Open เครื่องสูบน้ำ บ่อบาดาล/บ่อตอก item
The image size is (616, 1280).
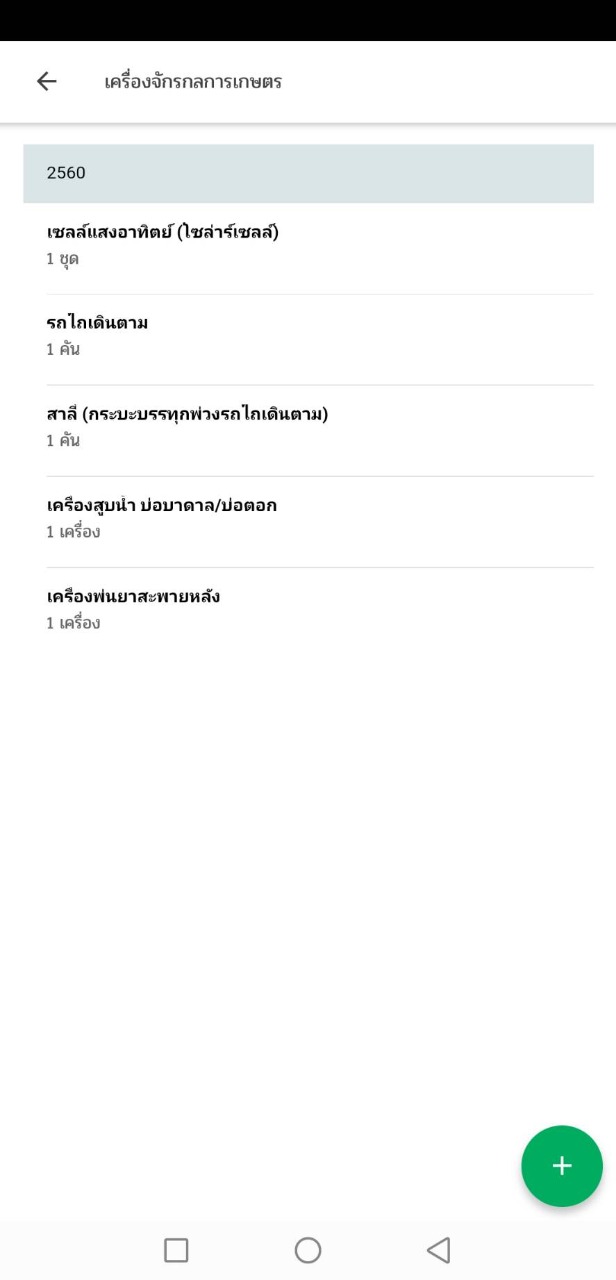click(308, 522)
